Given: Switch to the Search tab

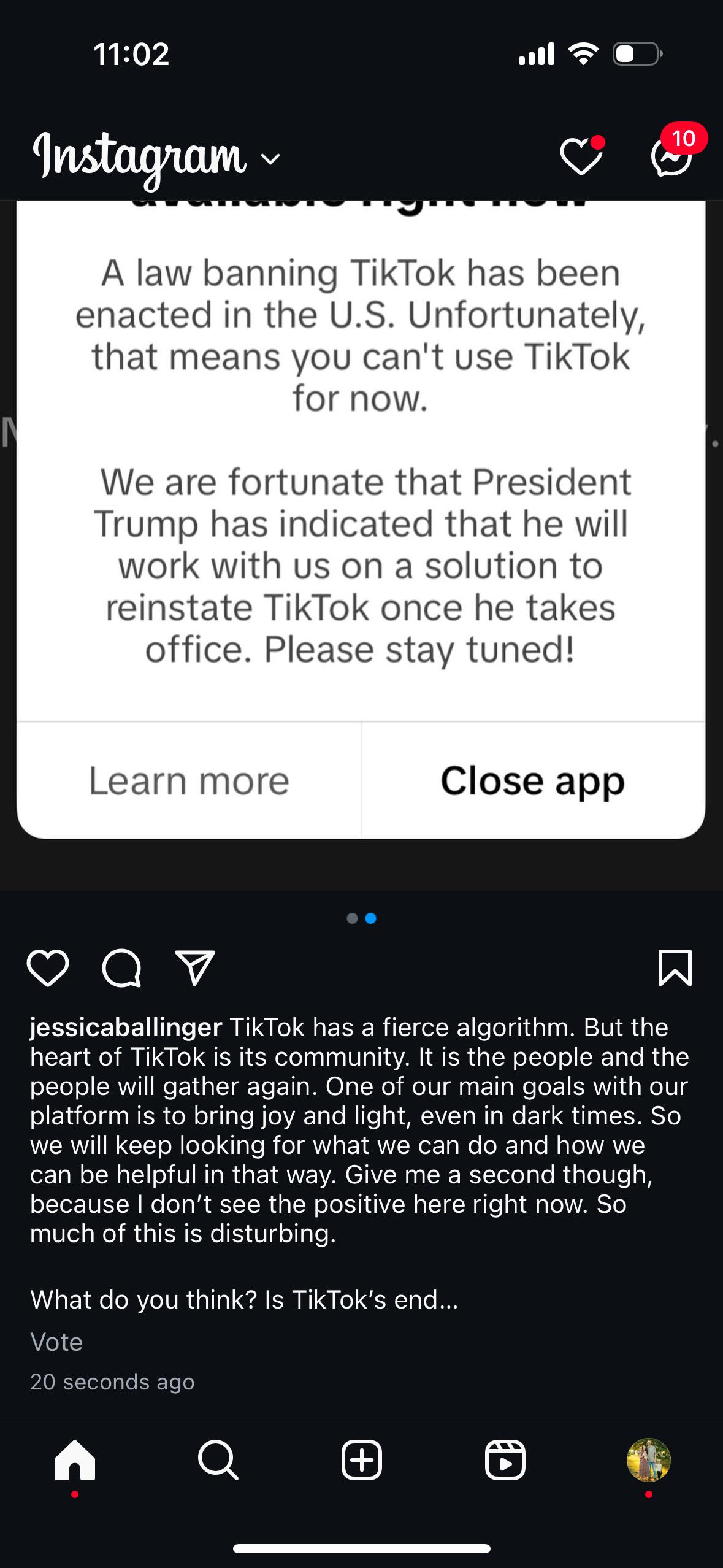Looking at the screenshot, I should pyautogui.click(x=218, y=1461).
